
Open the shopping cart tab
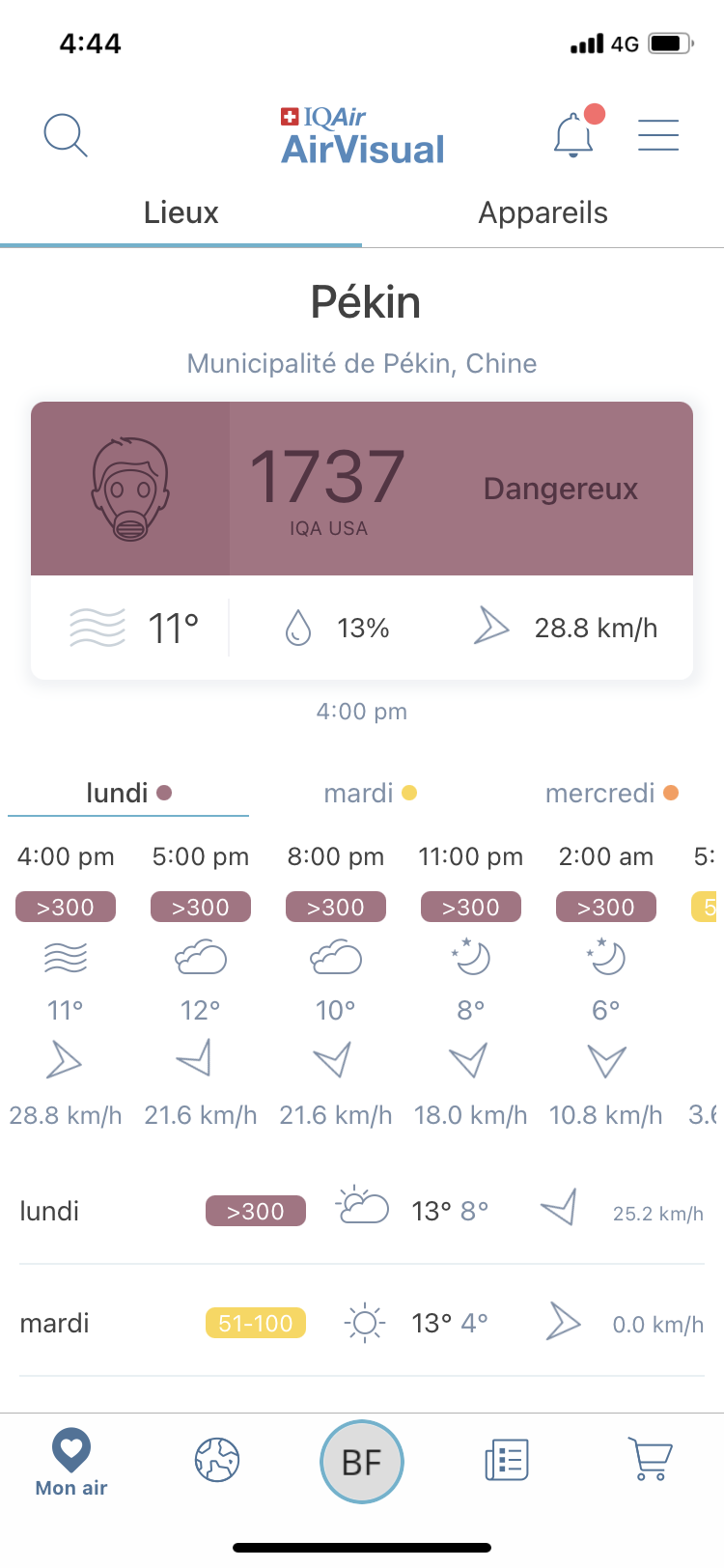click(651, 1460)
